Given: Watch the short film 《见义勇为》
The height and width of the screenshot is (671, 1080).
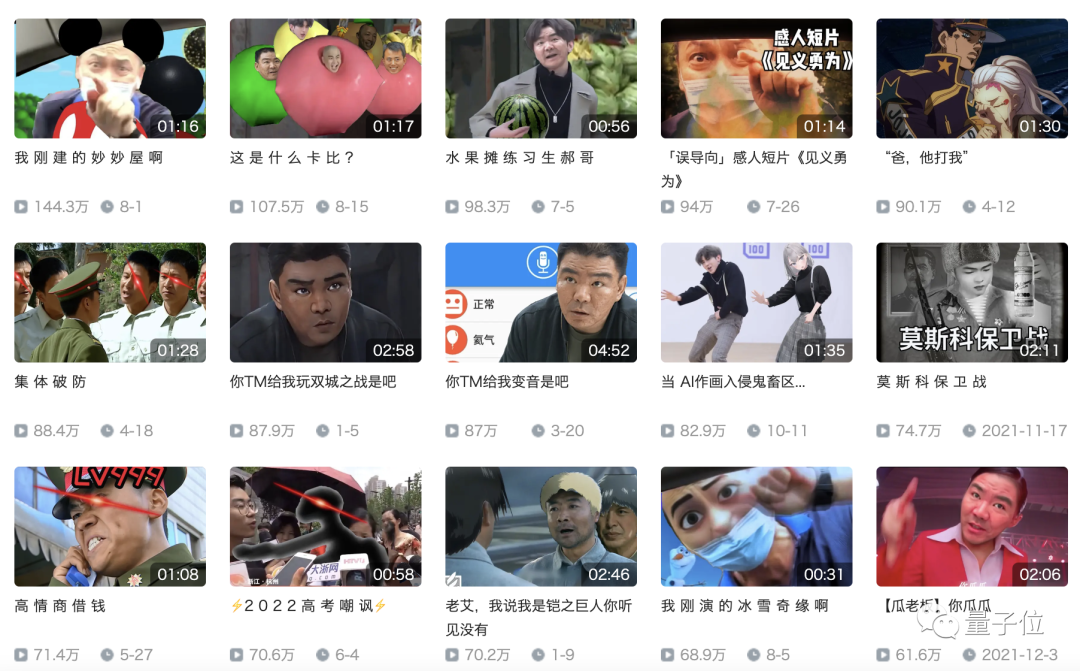Looking at the screenshot, I should pyautogui.click(x=756, y=78).
